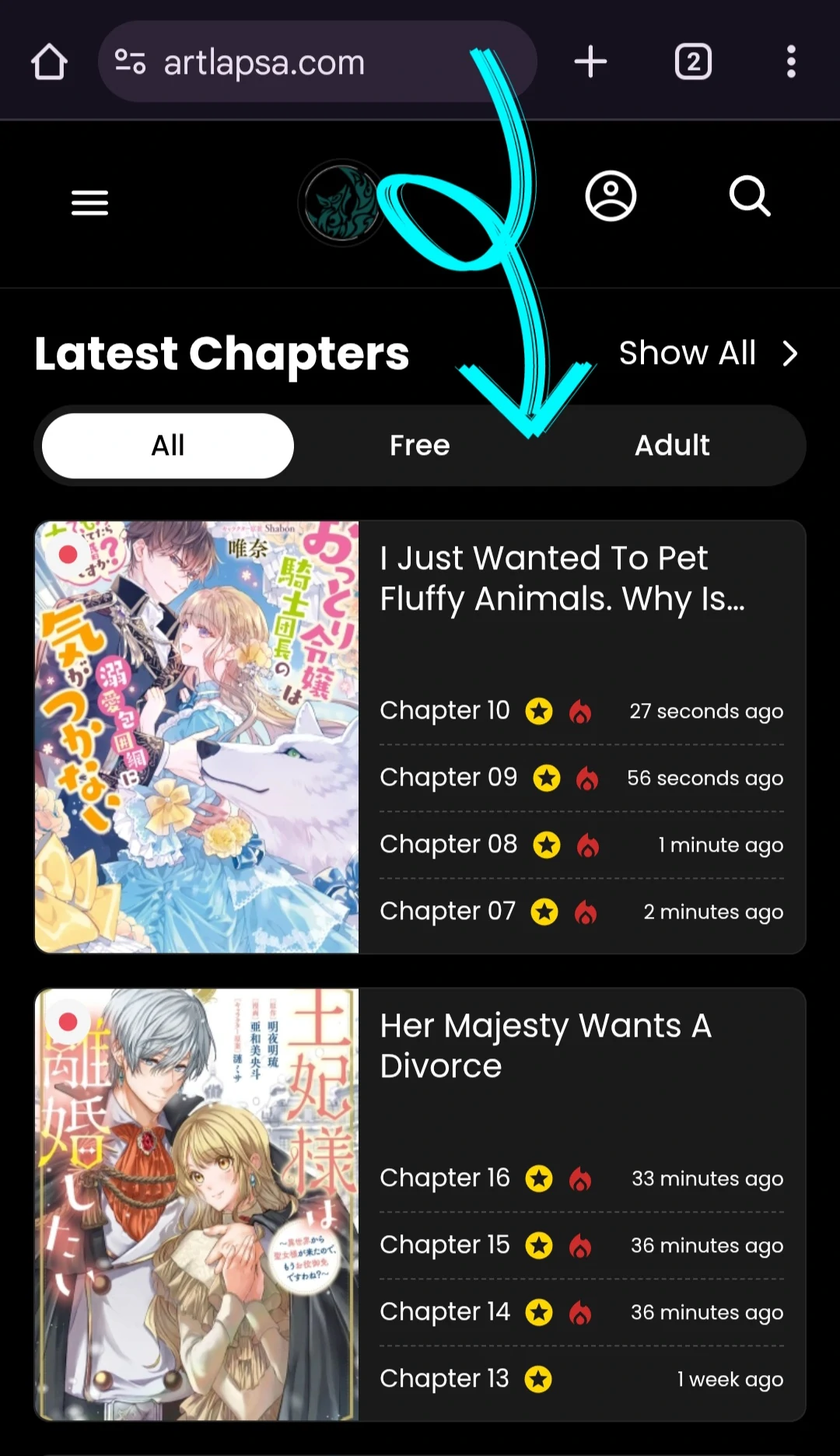Open Chapter 13 posted 1 week ago

click(444, 1379)
